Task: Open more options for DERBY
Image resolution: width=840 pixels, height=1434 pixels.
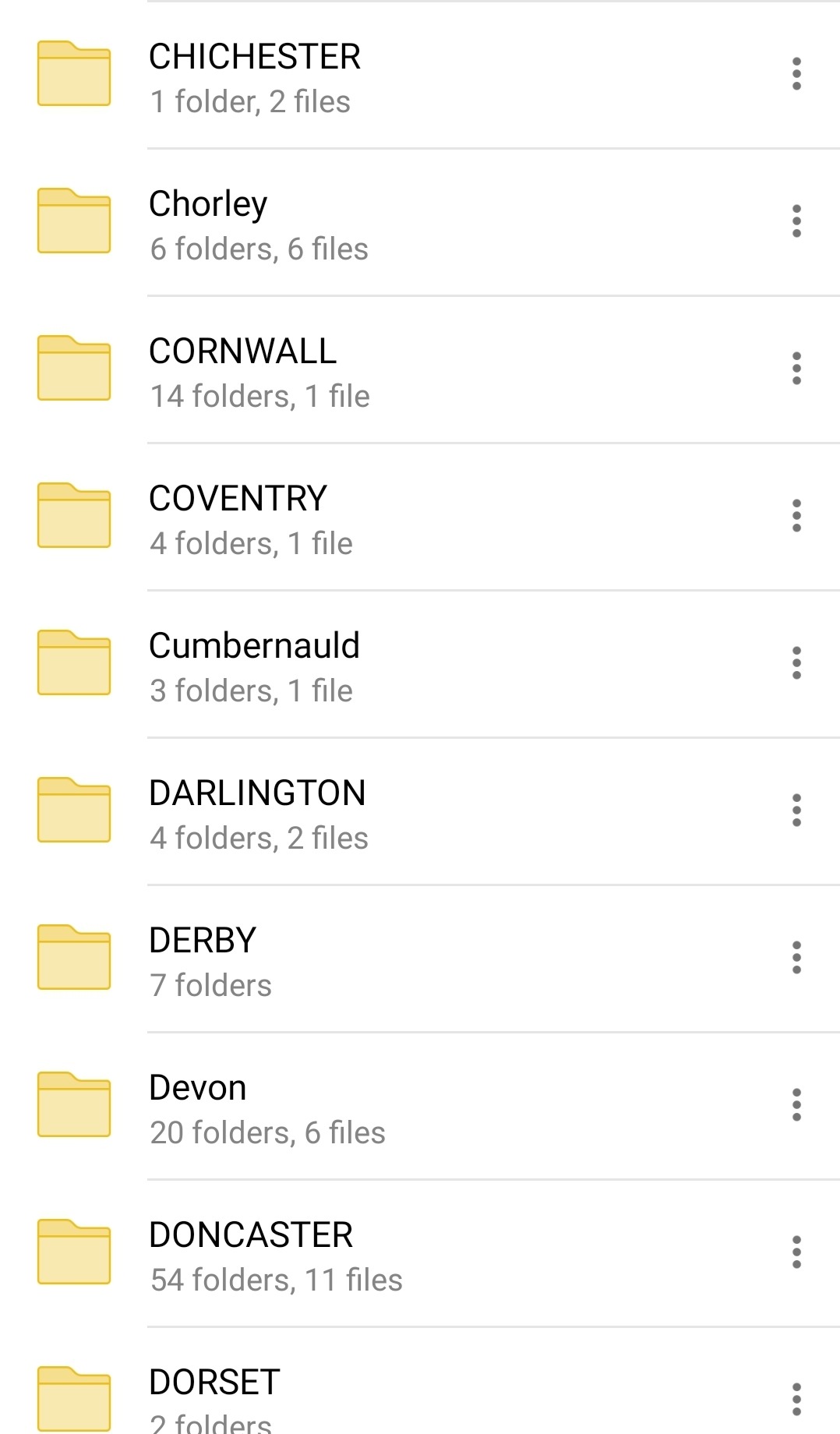Action: point(796,958)
